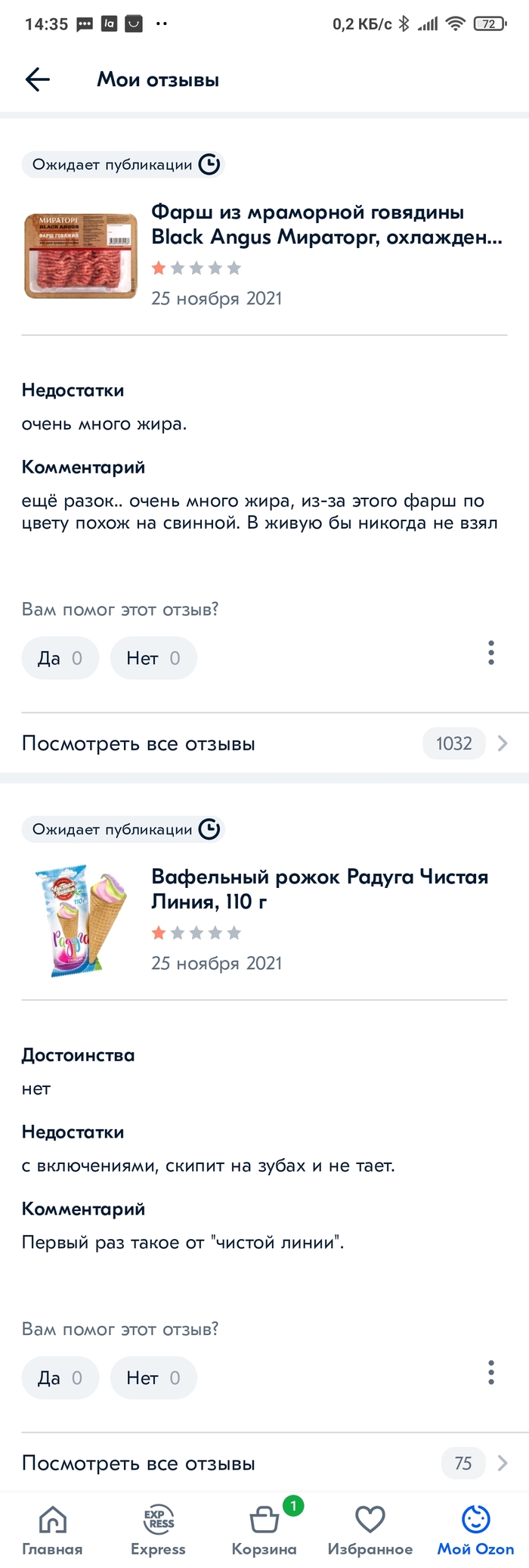Go back from Мои отзывы
This screenshot has height=1568, width=529.
(37, 79)
